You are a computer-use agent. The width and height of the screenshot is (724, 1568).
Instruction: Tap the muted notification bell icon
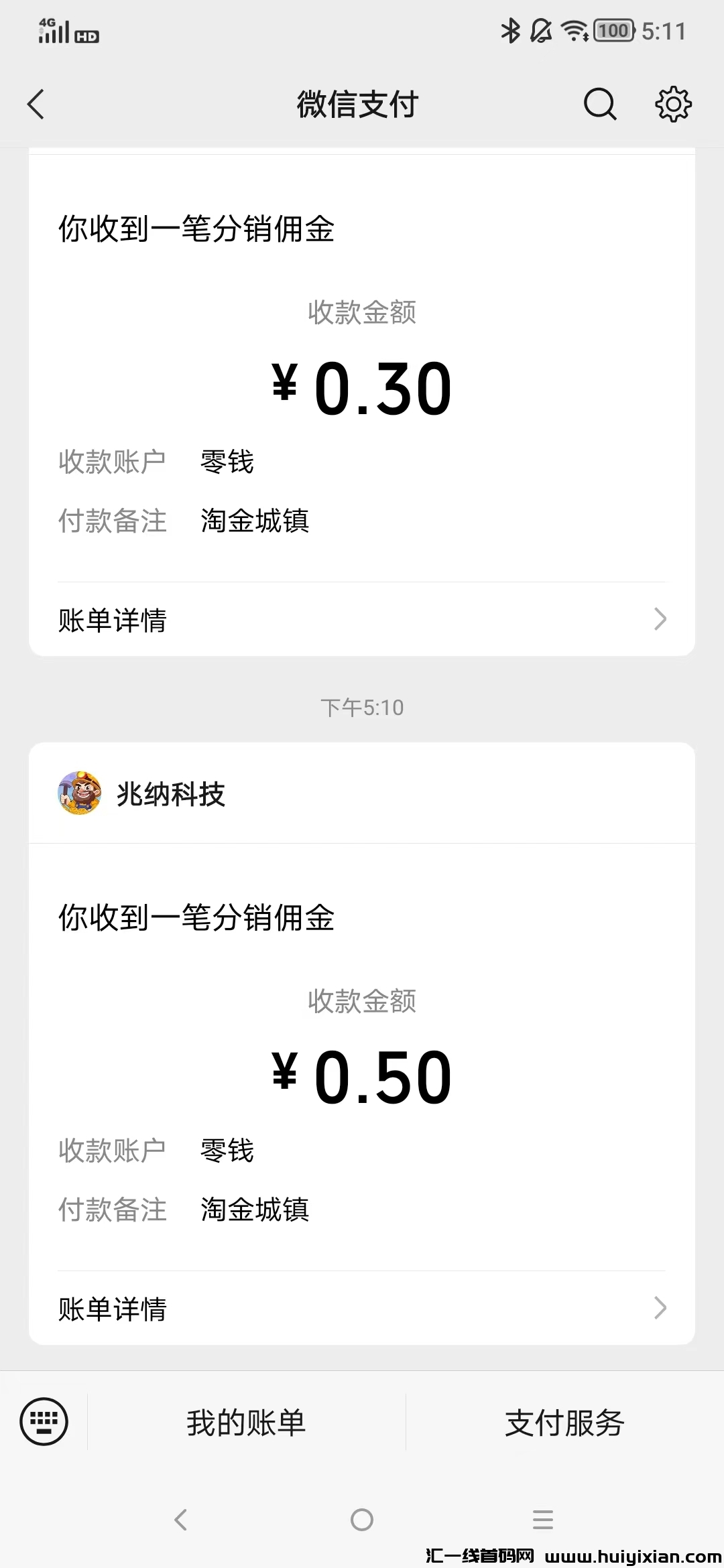[540, 30]
